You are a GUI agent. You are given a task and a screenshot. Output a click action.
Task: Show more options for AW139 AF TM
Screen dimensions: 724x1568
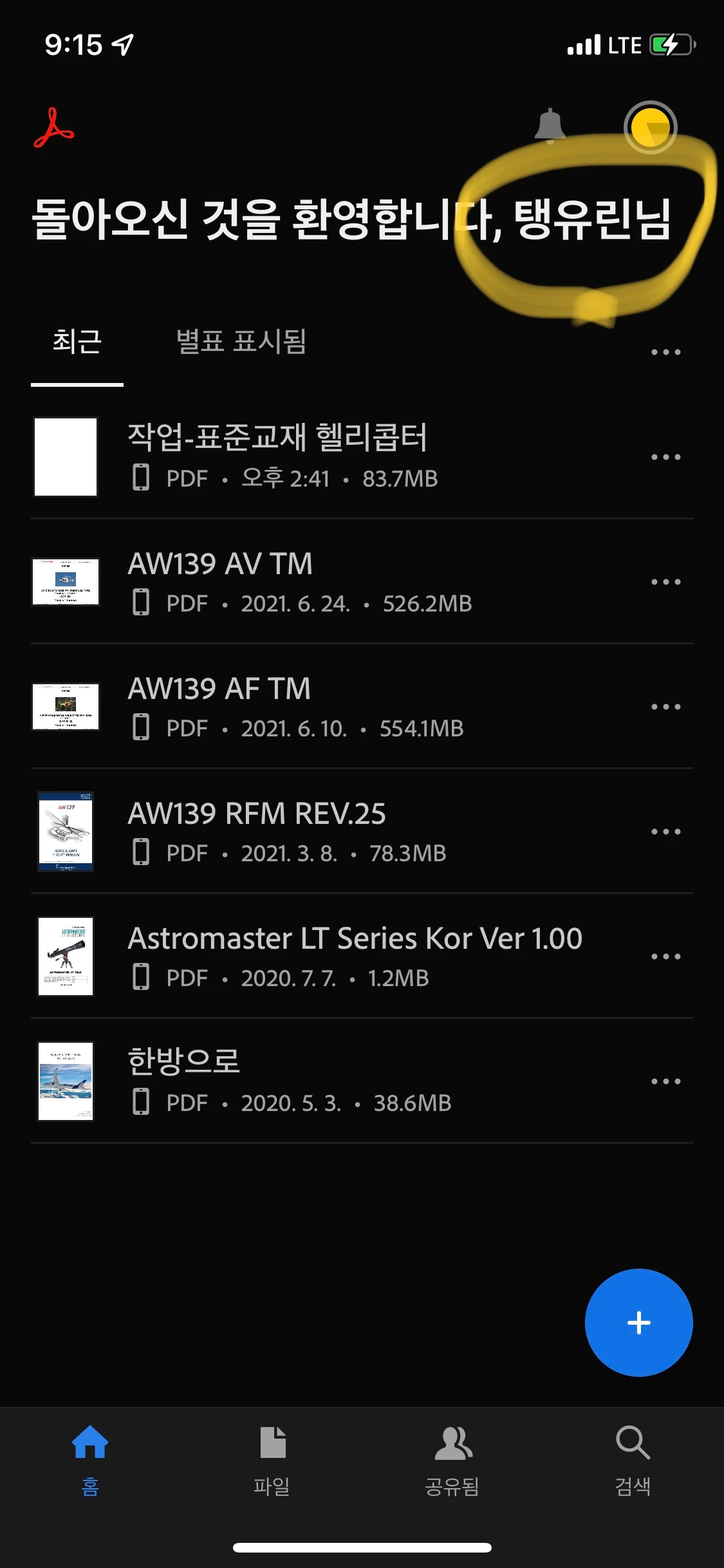pyautogui.click(x=665, y=707)
